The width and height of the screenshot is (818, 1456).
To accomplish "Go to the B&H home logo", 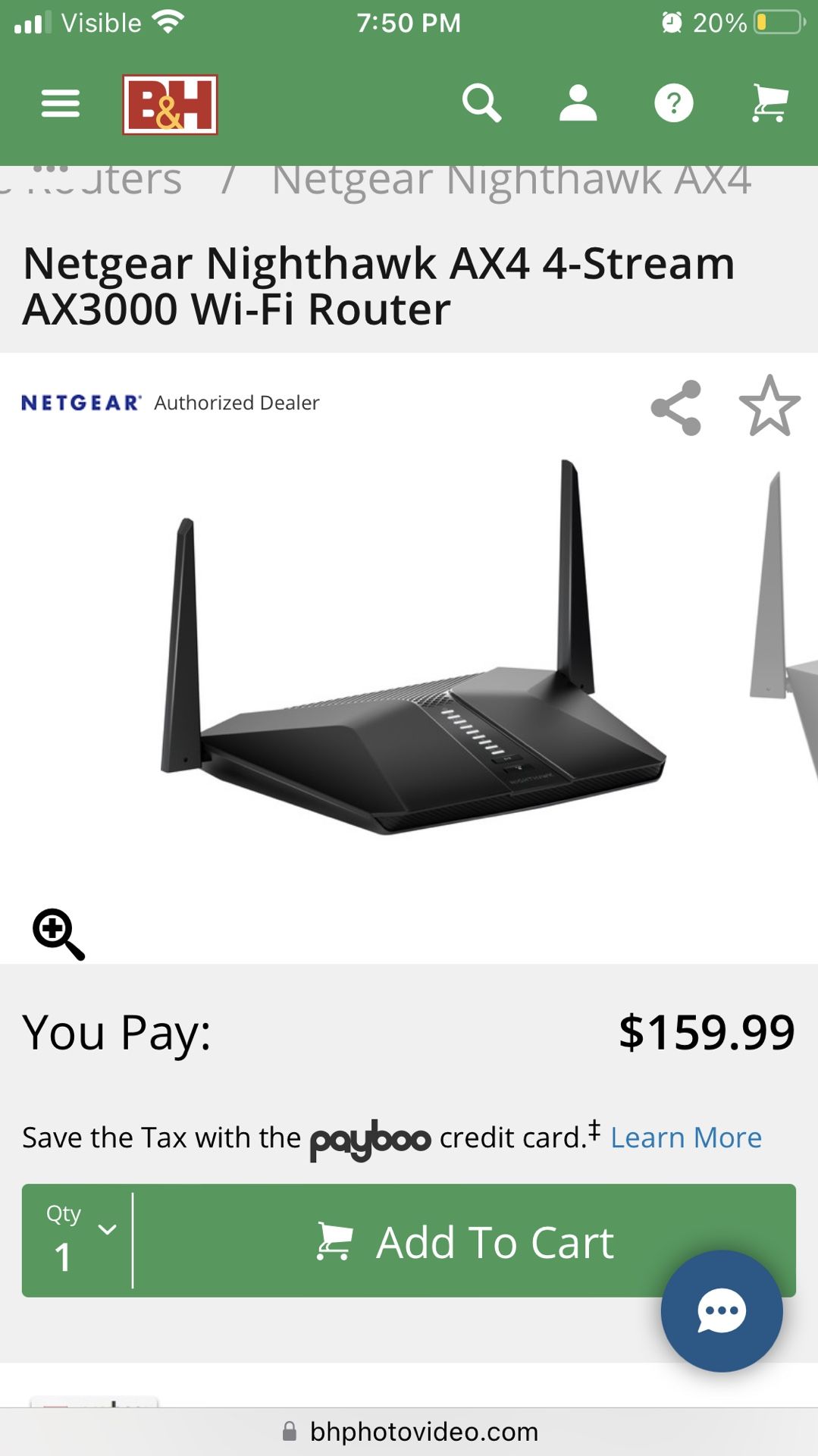I will [171, 105].
